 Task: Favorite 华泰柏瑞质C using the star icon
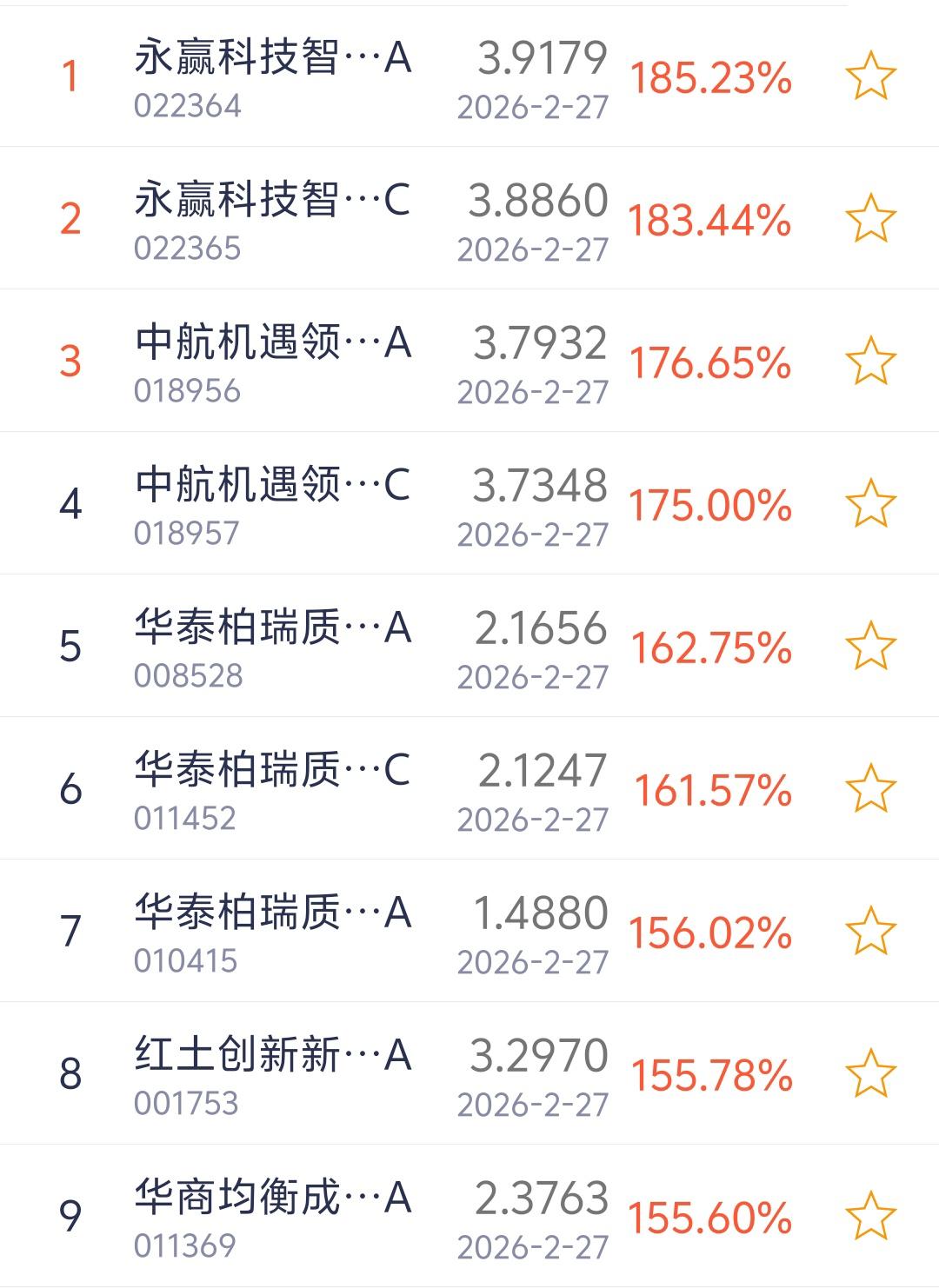click(869, 785)
